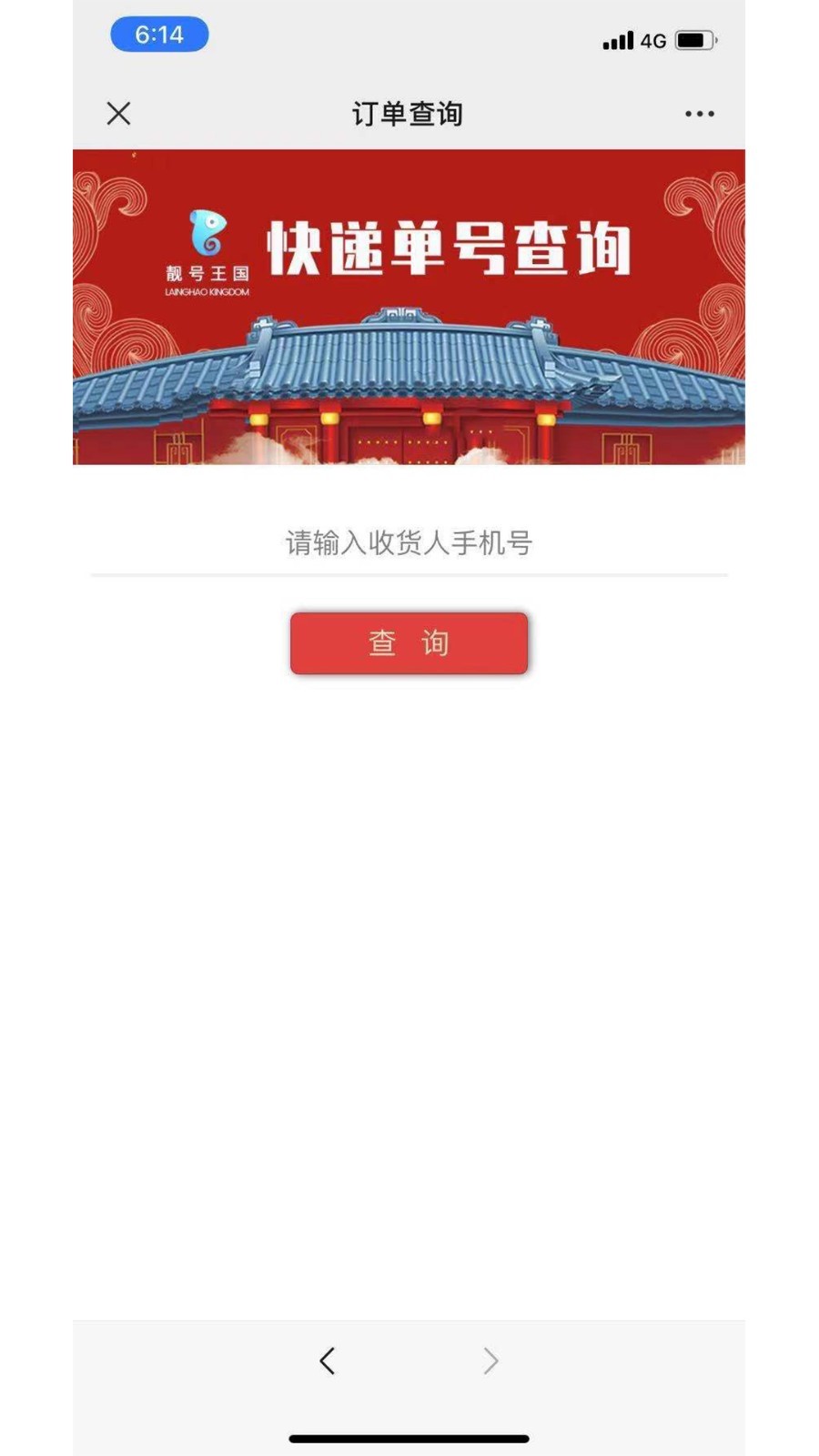
Task: Tap the 订单查询 page title
Action: (409, 113)
